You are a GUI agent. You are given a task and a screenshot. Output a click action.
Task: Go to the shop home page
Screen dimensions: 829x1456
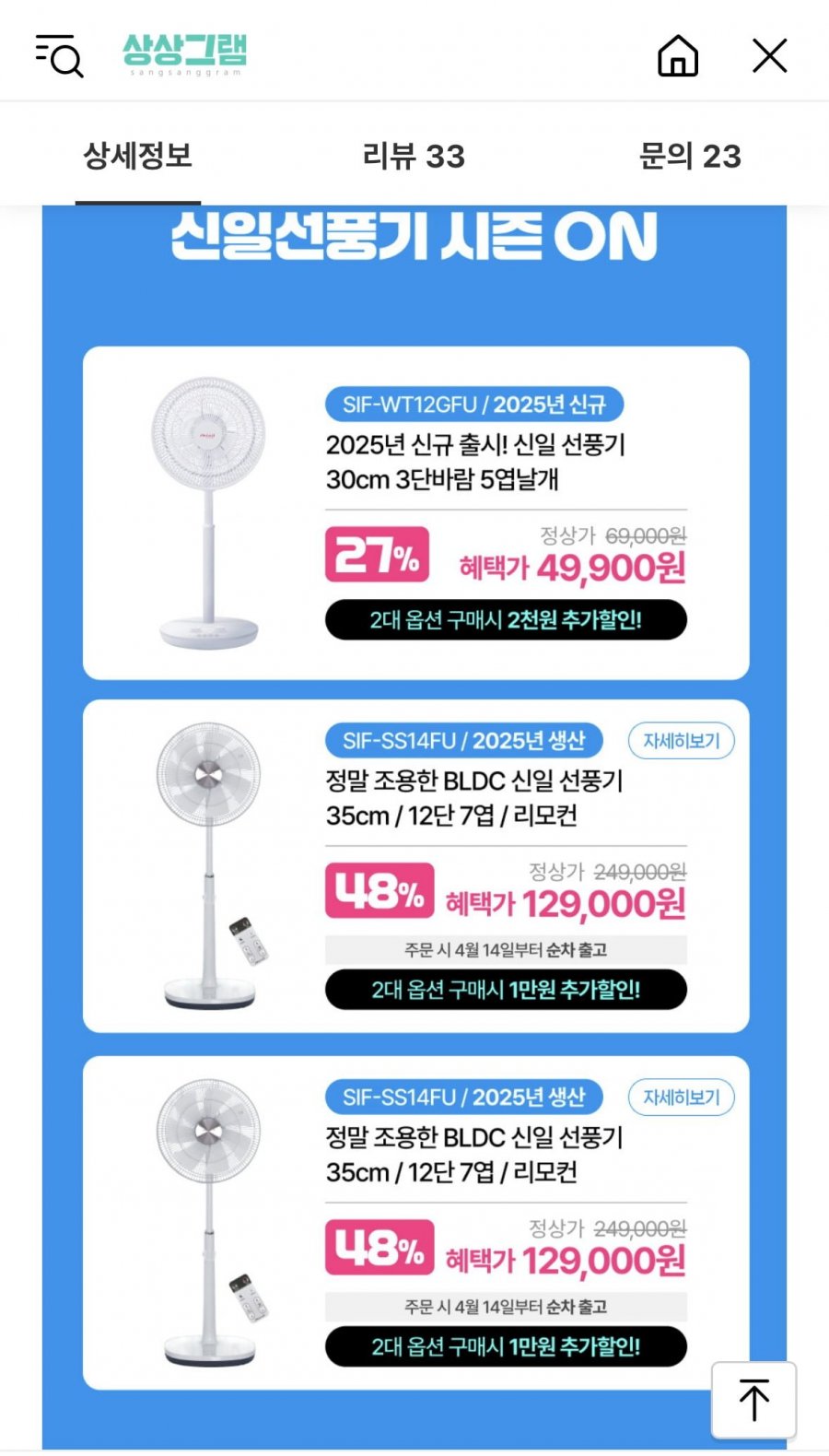(x=677, y=56)
